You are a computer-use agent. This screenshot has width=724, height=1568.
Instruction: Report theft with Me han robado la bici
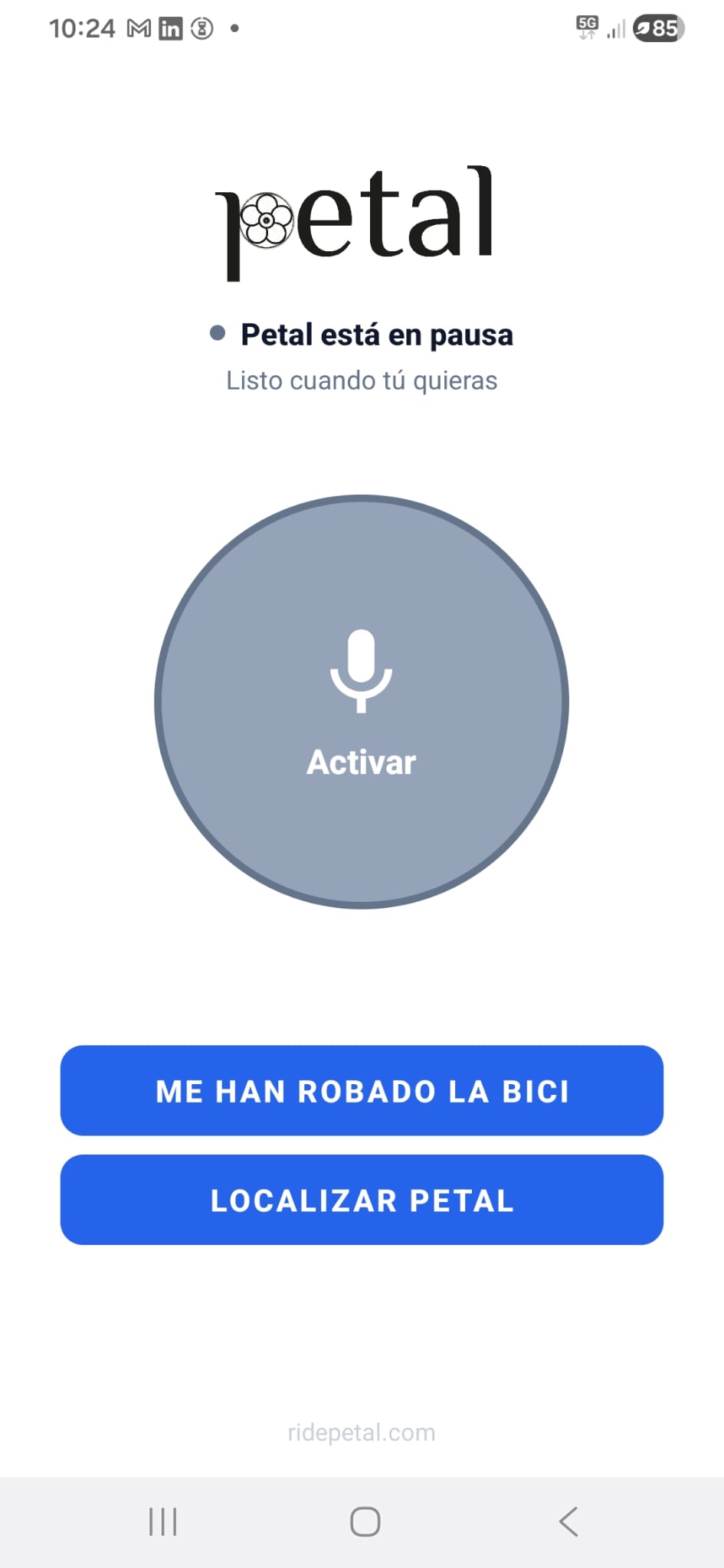pos(362,1090)
